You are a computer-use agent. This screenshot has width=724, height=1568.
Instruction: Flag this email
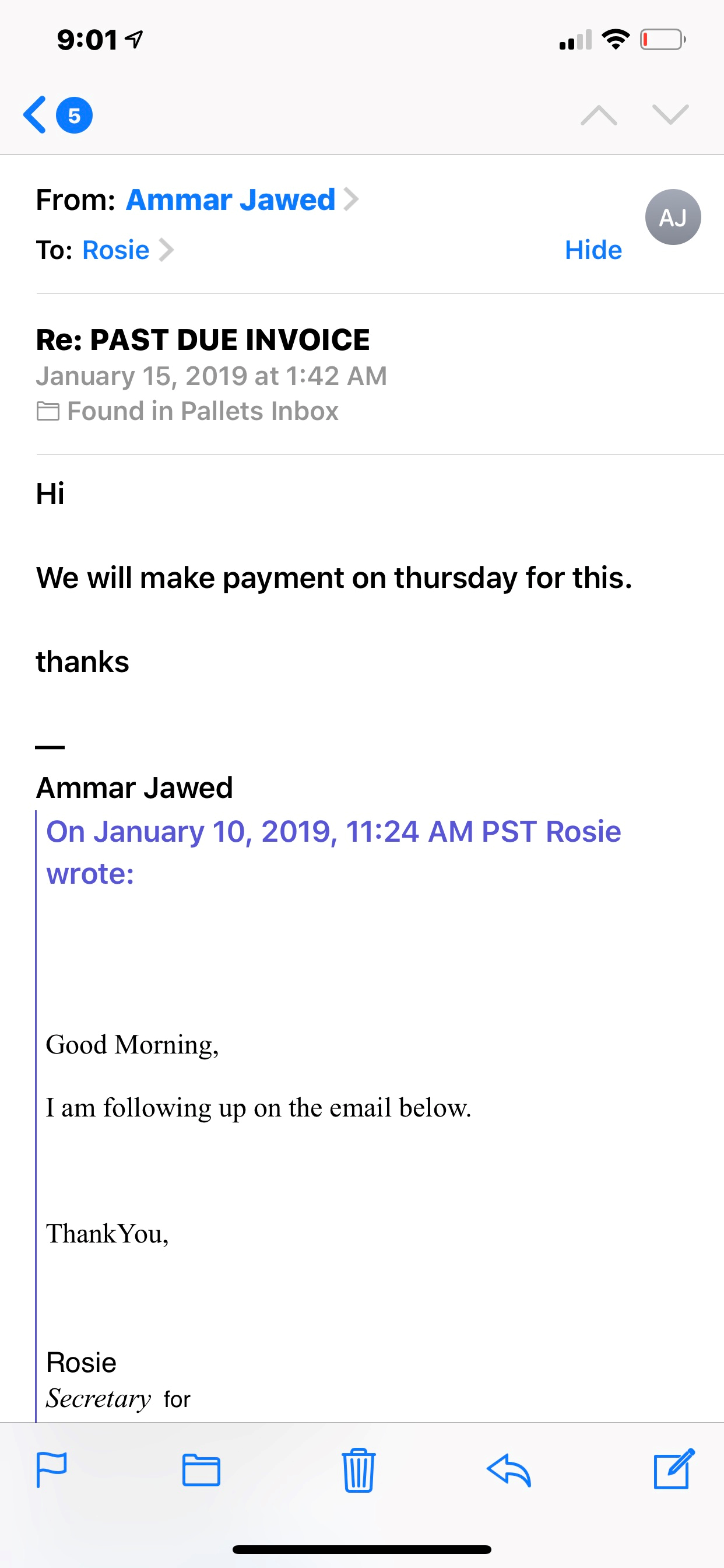[x=52, y=1469]
